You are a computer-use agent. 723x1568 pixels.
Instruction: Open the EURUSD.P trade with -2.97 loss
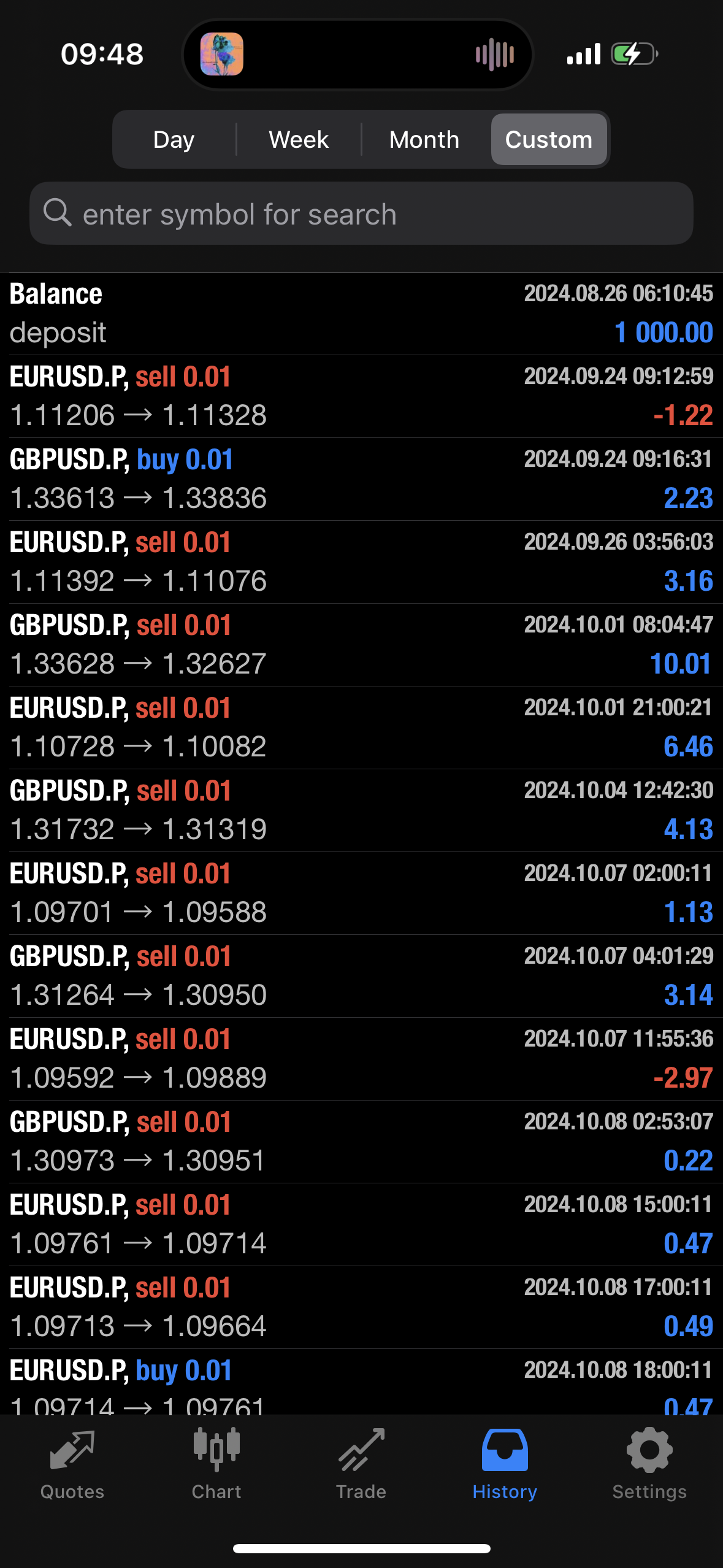[x=361, y=1059]
